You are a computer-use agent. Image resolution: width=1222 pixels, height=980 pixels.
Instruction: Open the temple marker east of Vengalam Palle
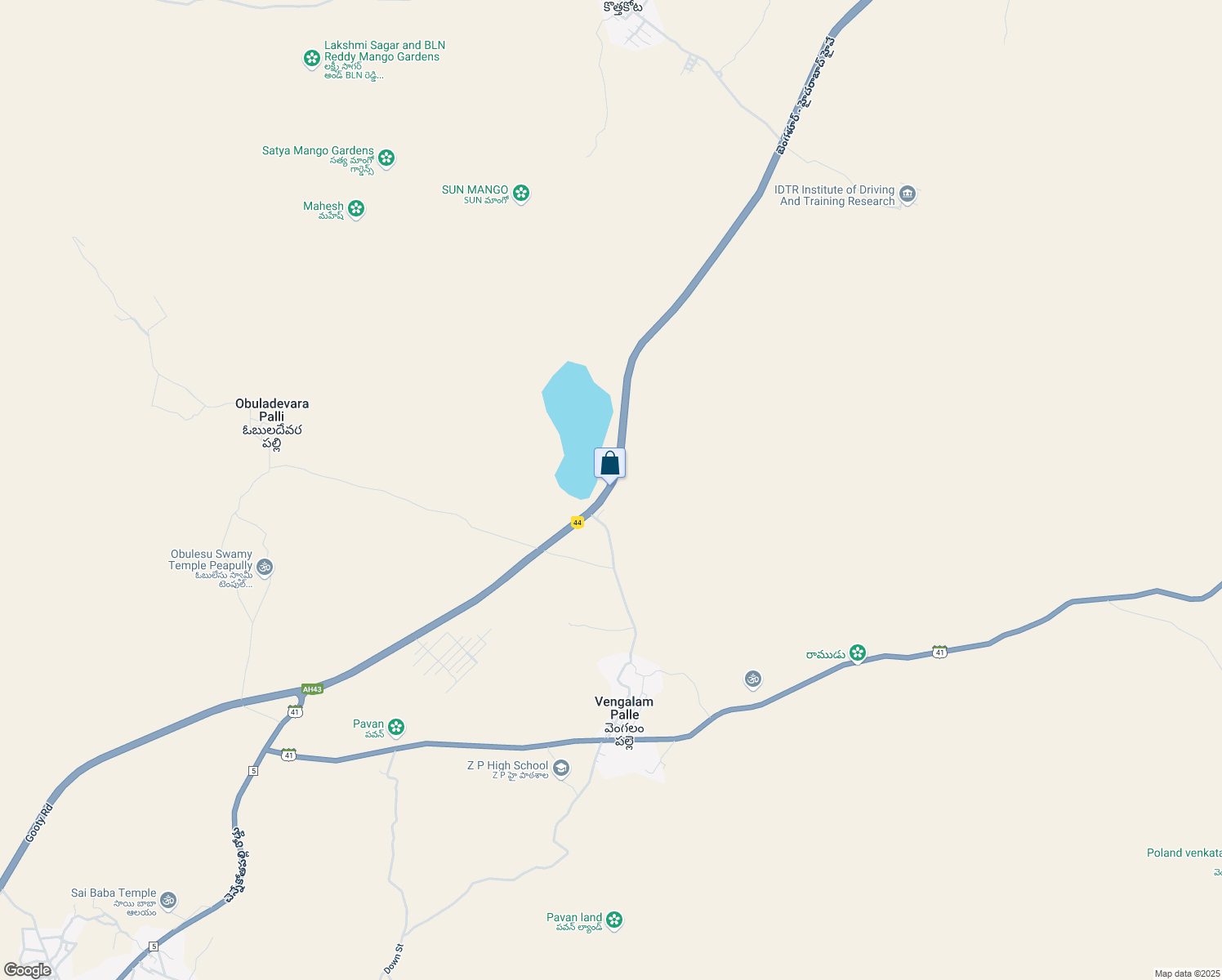point(752,679)
